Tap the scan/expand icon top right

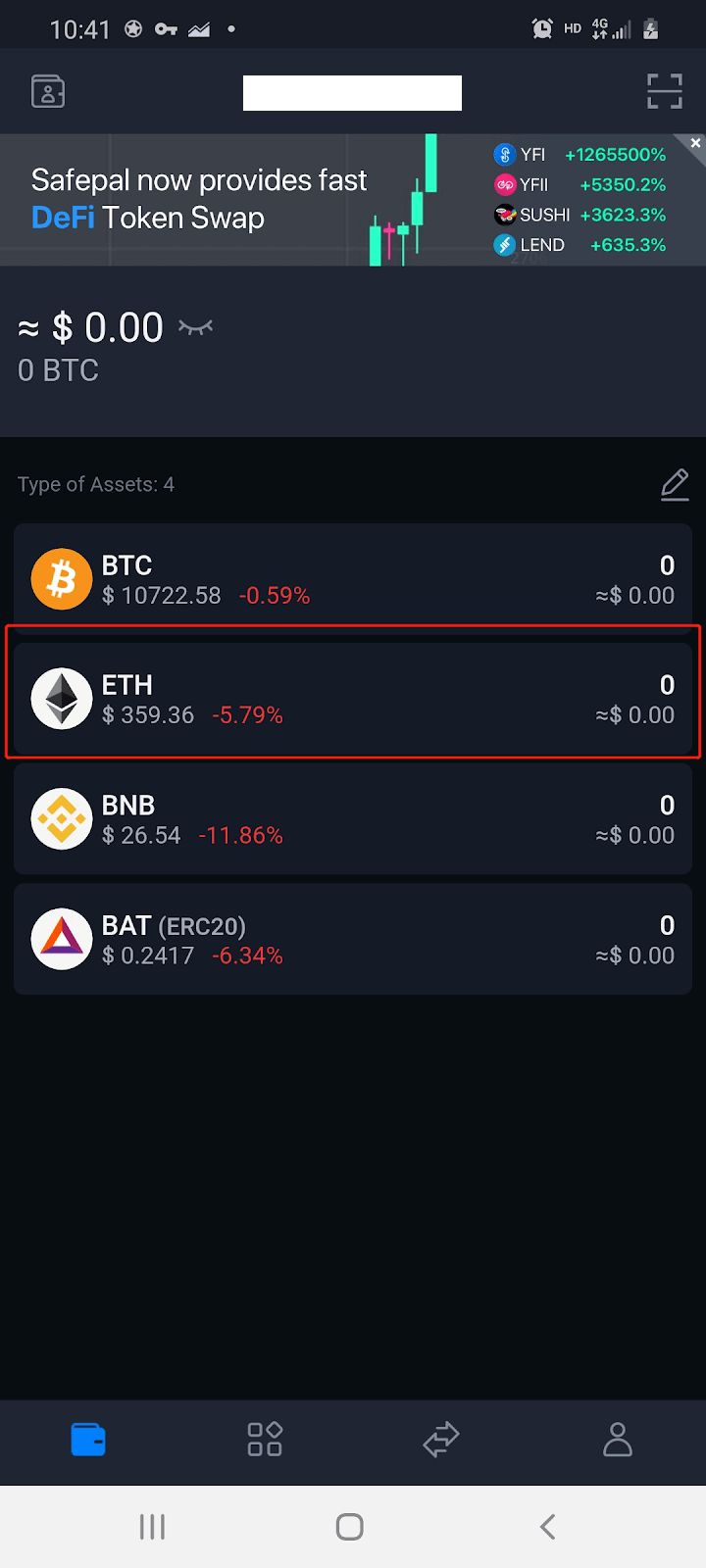(664, 90)
